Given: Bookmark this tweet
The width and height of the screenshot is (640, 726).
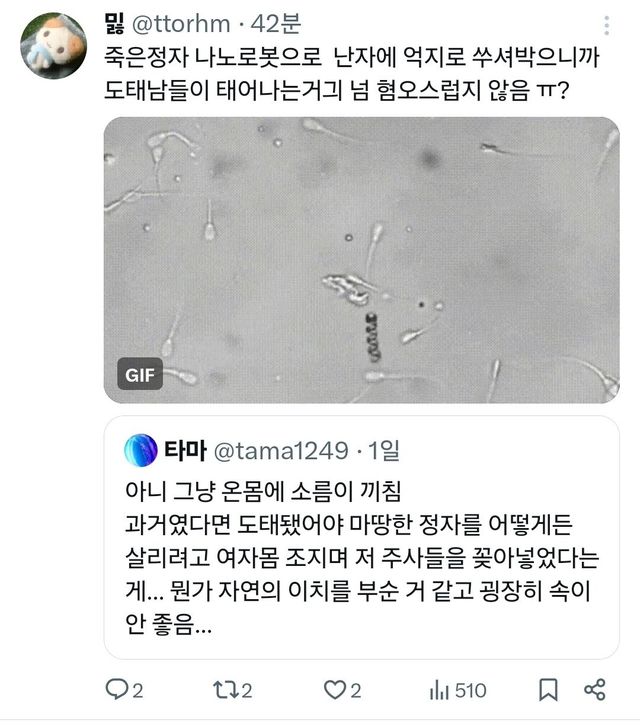Looking at the screenshot, I should 548,690.
